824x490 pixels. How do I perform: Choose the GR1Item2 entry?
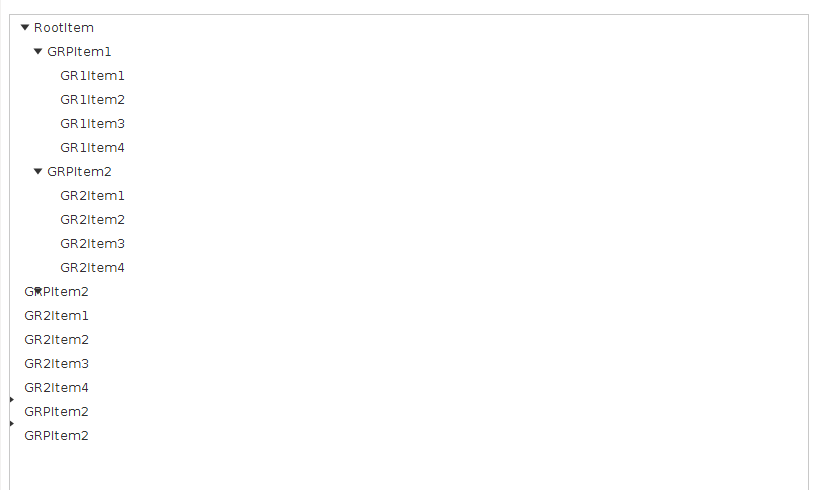click(92, 100)
